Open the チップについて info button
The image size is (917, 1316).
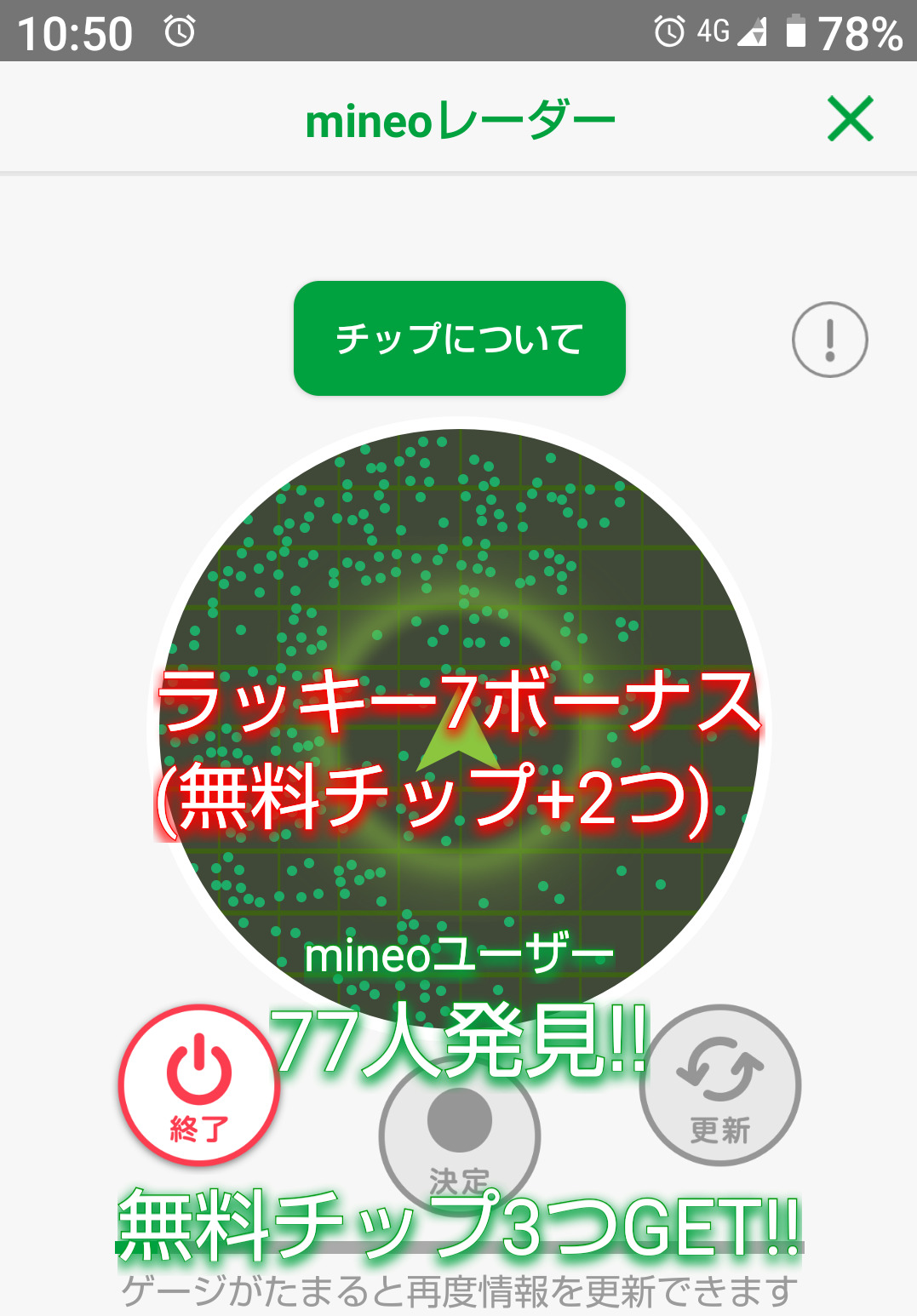pos(460,338)
